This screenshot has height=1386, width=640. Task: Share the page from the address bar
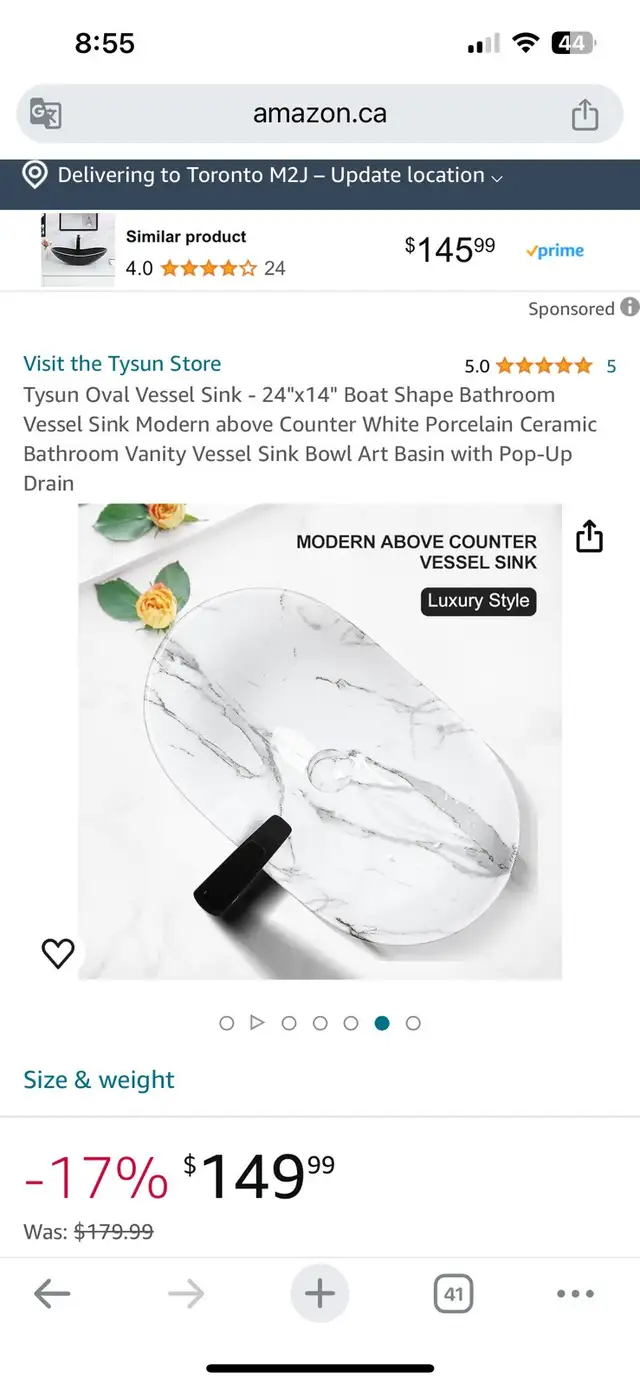click(585, 114)
